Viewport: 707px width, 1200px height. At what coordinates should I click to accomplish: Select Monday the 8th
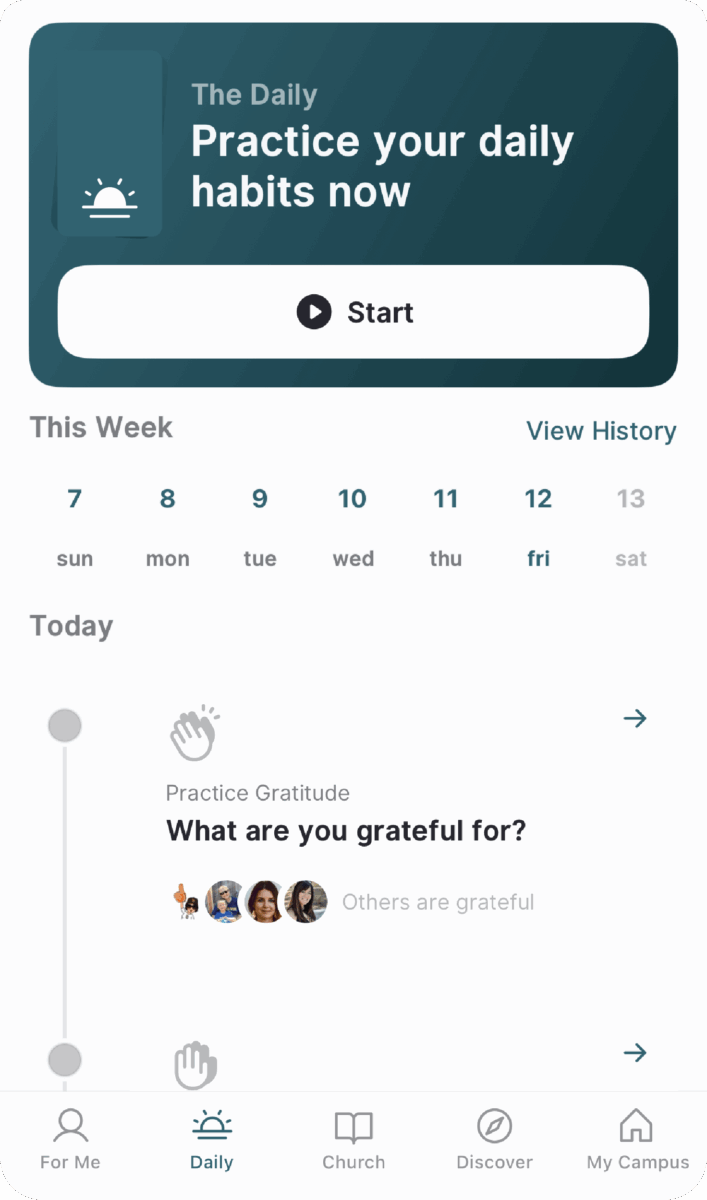click(167, 526)
